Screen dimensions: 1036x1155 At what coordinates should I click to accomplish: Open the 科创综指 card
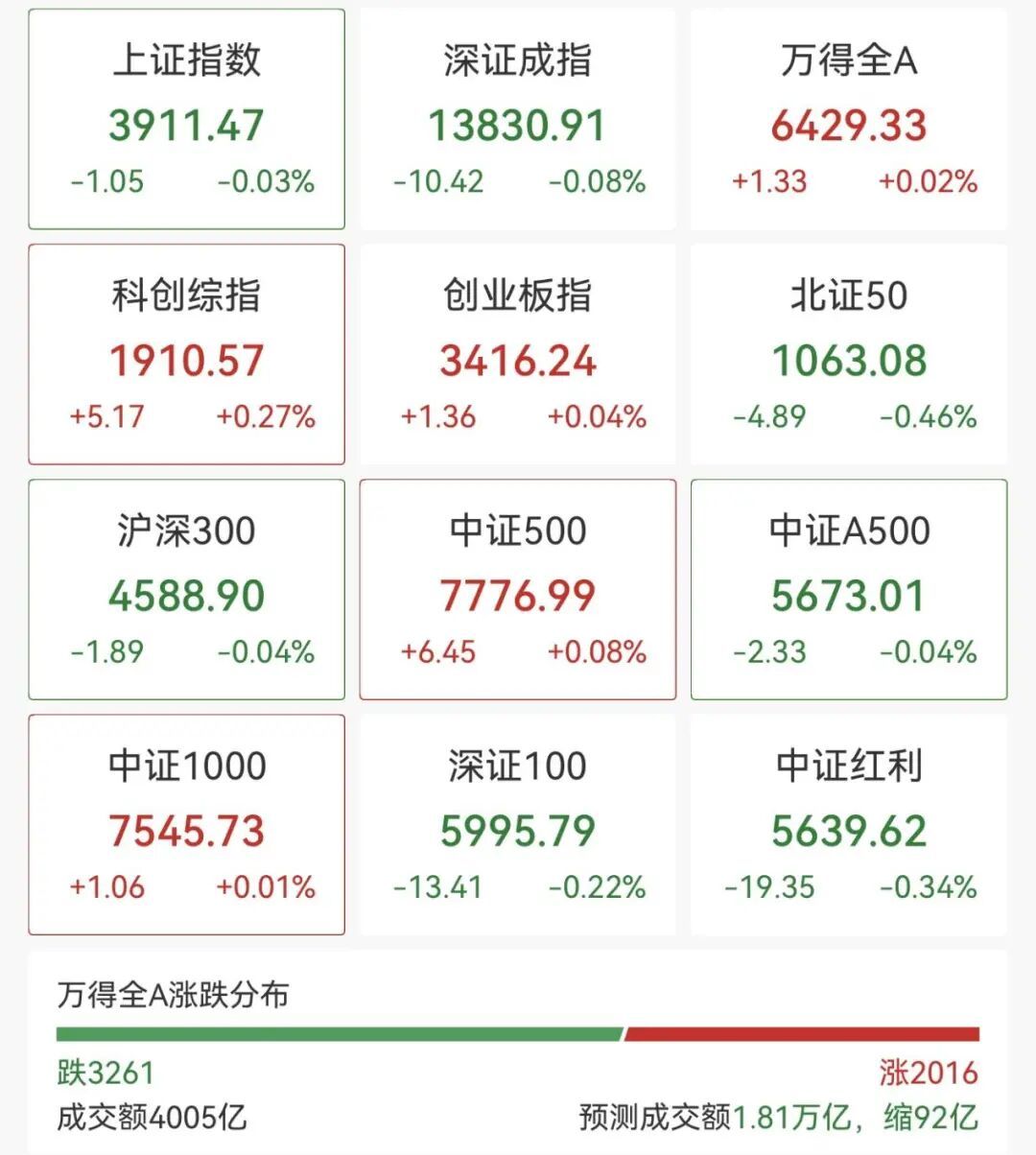186,354
